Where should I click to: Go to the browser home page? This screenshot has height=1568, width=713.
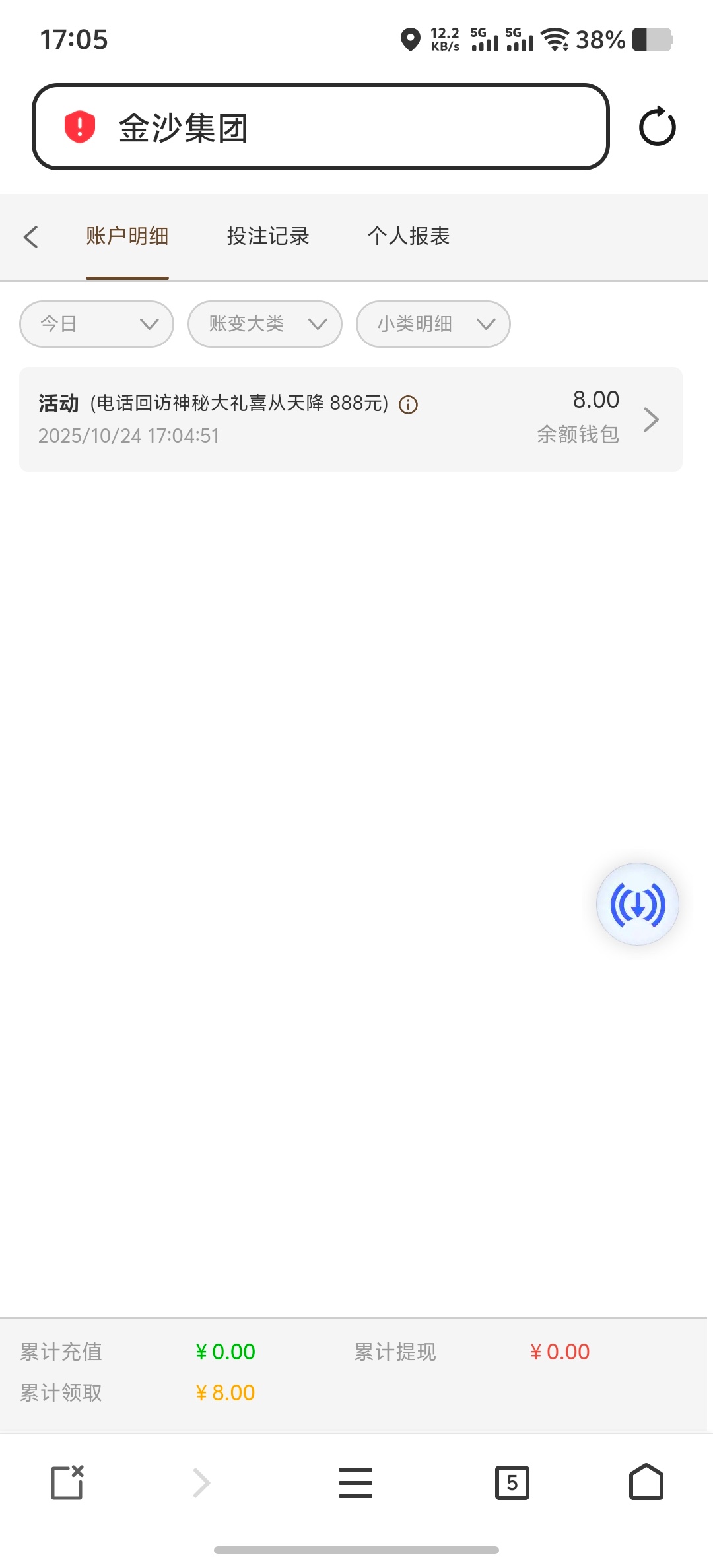point(646,1483)
